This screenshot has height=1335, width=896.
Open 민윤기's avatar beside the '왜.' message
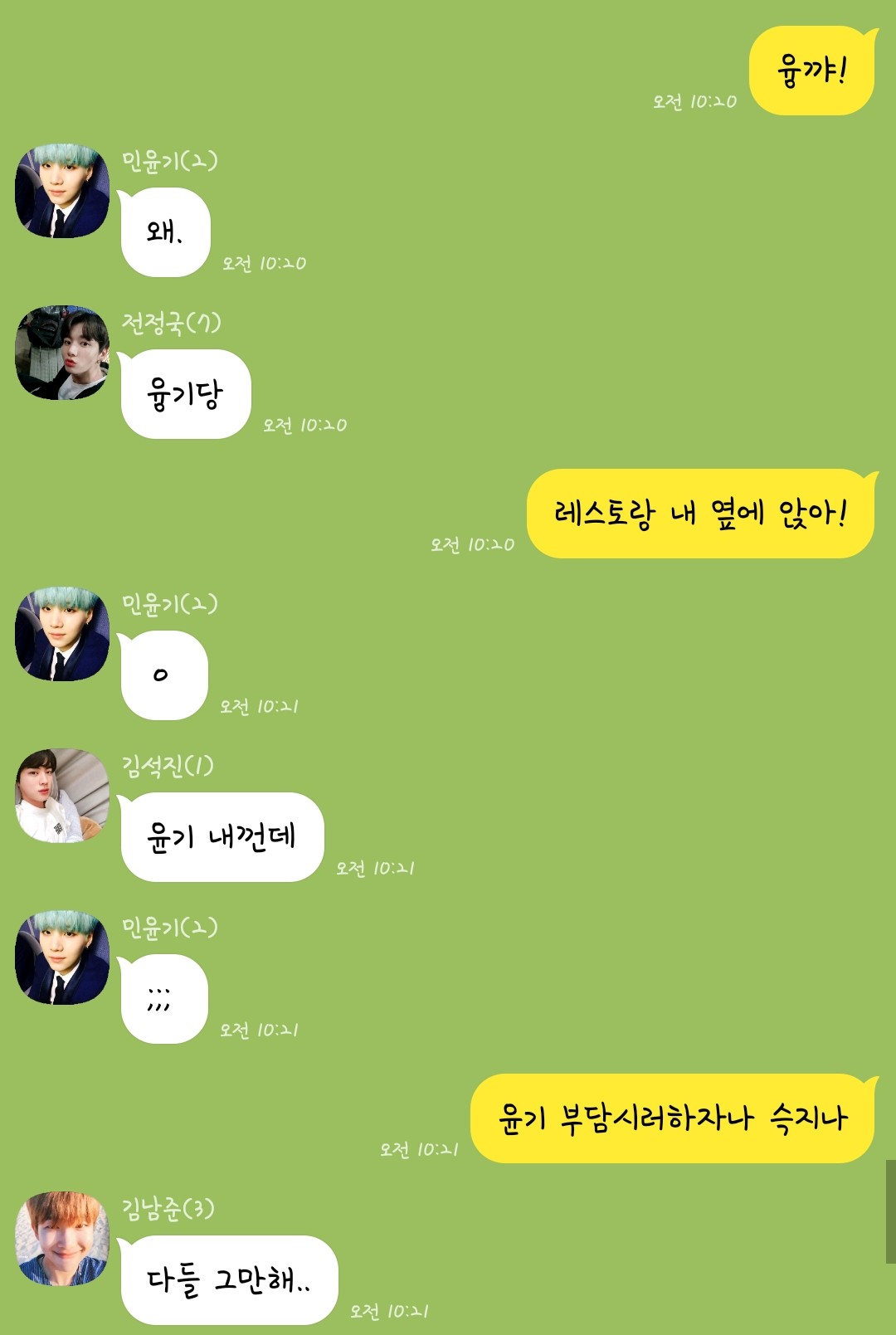tap(62, 191)
